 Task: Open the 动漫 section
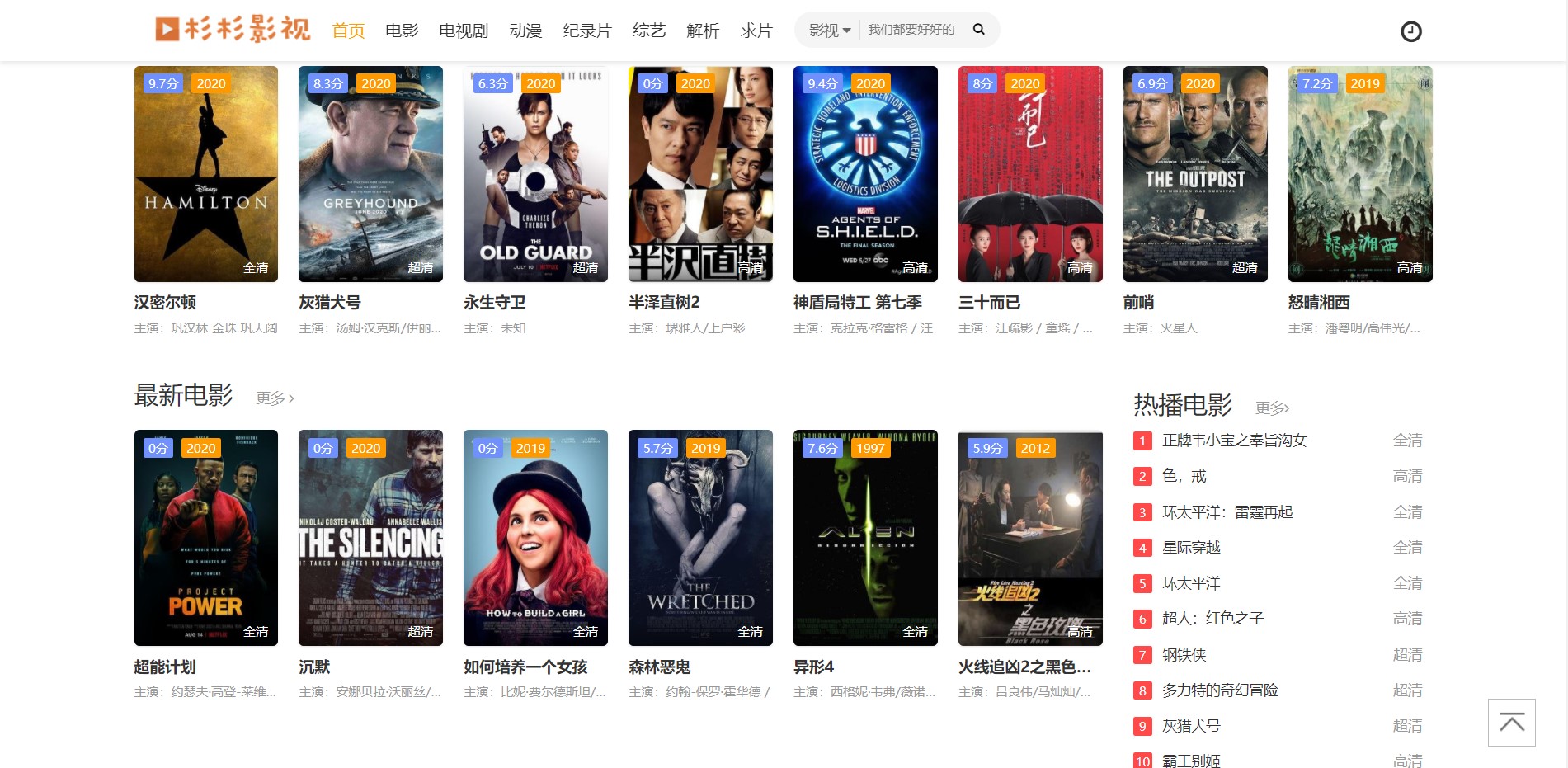point(525,31)
